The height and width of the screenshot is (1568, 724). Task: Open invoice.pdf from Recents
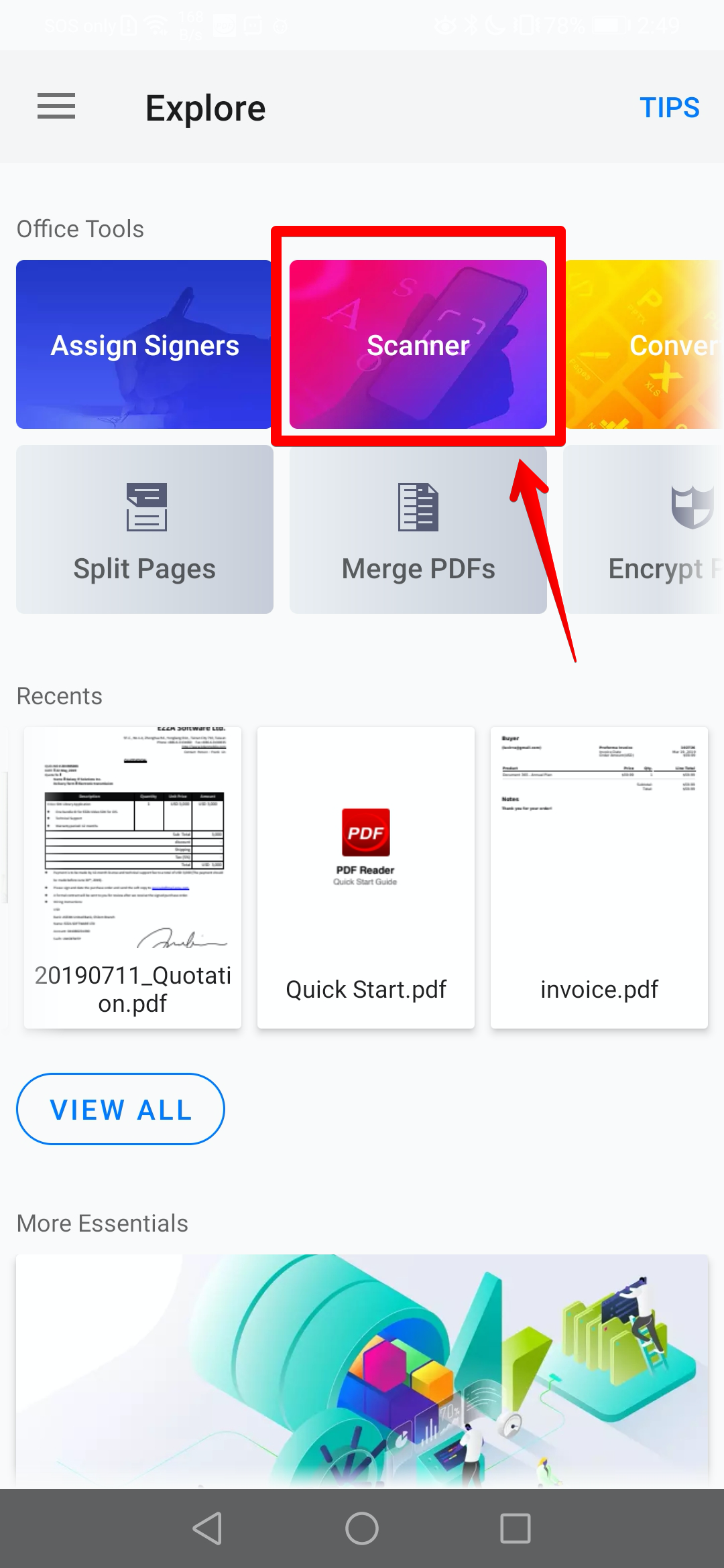click(599, 876)
